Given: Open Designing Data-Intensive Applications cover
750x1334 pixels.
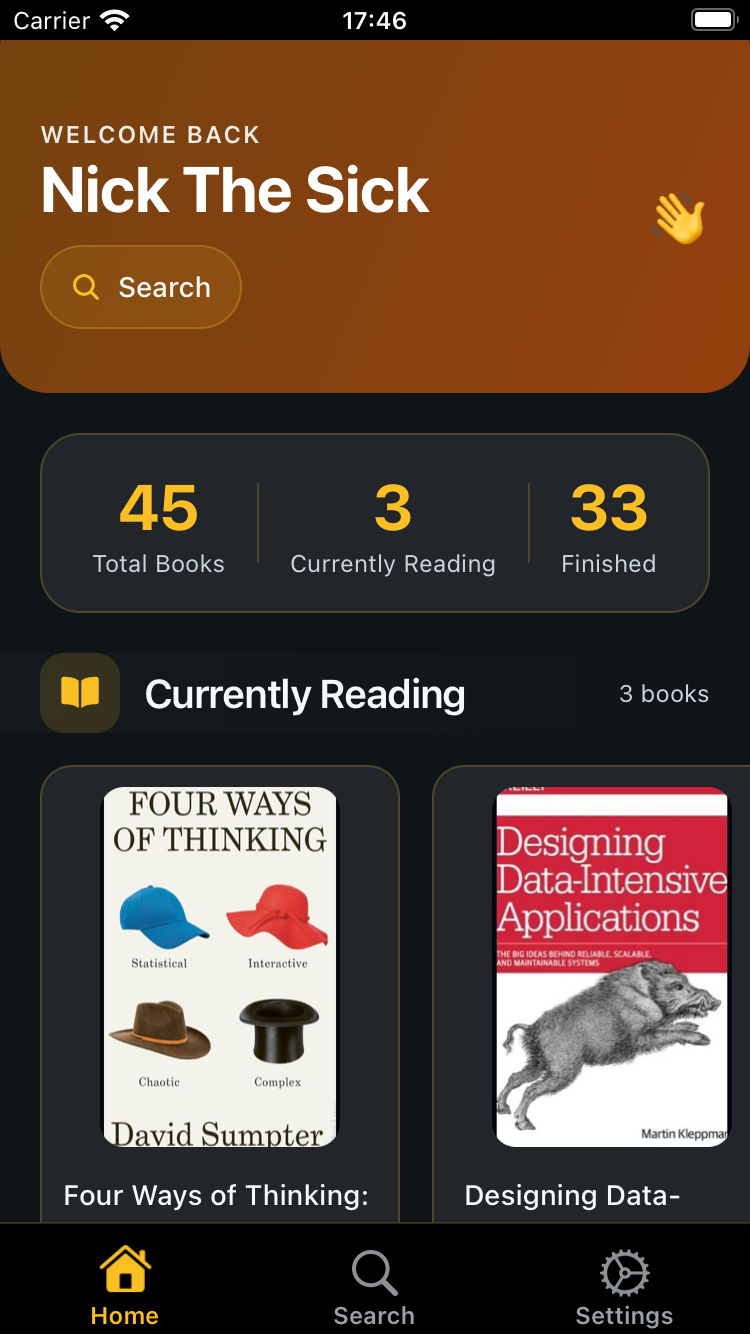Looking at the screenshot, I should [x=610, y=965].
